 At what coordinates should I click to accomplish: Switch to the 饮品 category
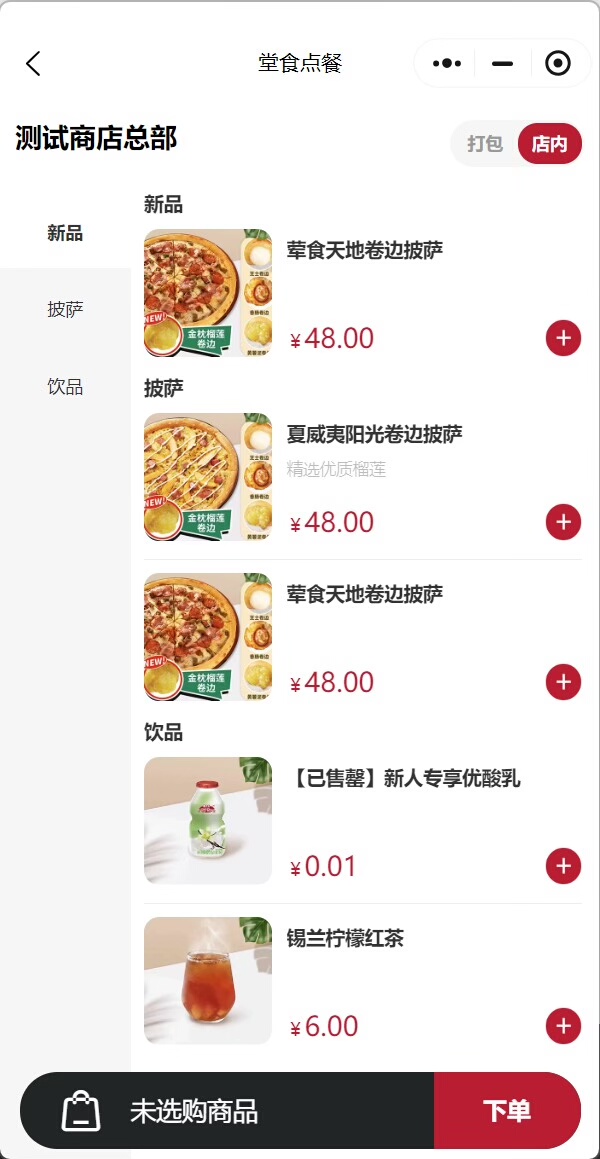tap(65, 387)
